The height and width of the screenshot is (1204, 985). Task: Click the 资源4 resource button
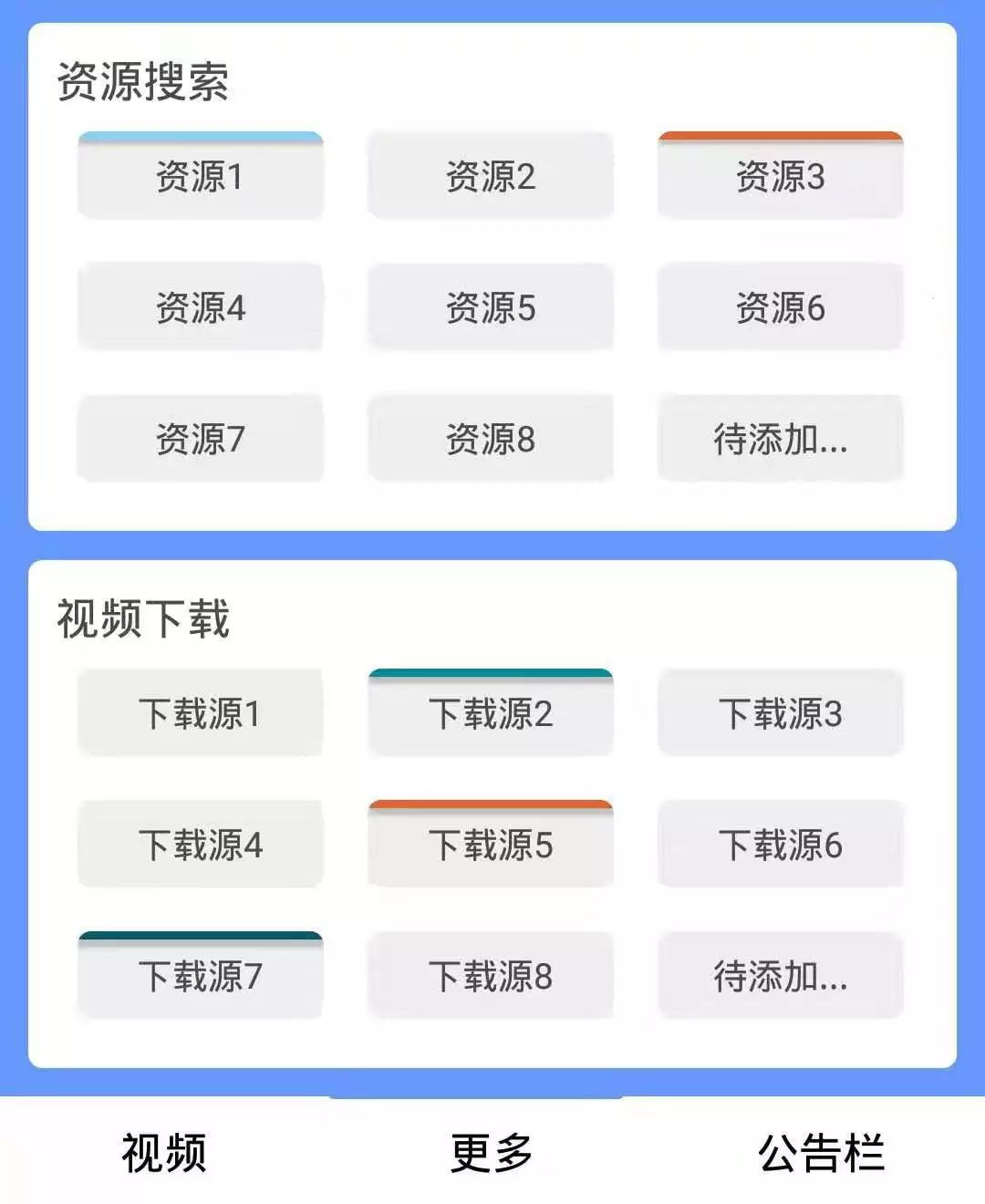click(x=201, y=308)
